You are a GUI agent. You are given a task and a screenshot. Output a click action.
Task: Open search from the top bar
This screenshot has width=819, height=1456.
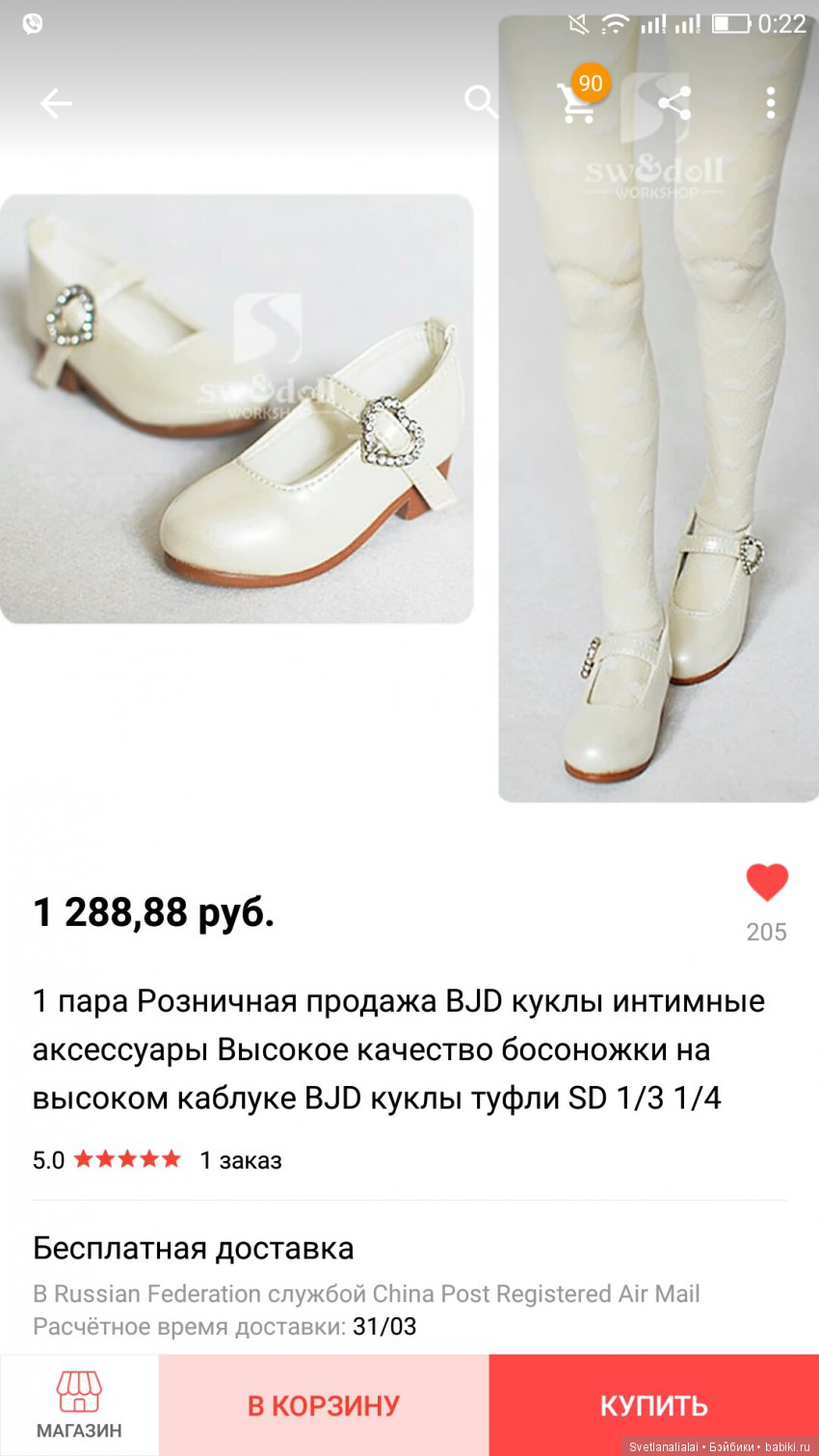(x=481, y=101)
